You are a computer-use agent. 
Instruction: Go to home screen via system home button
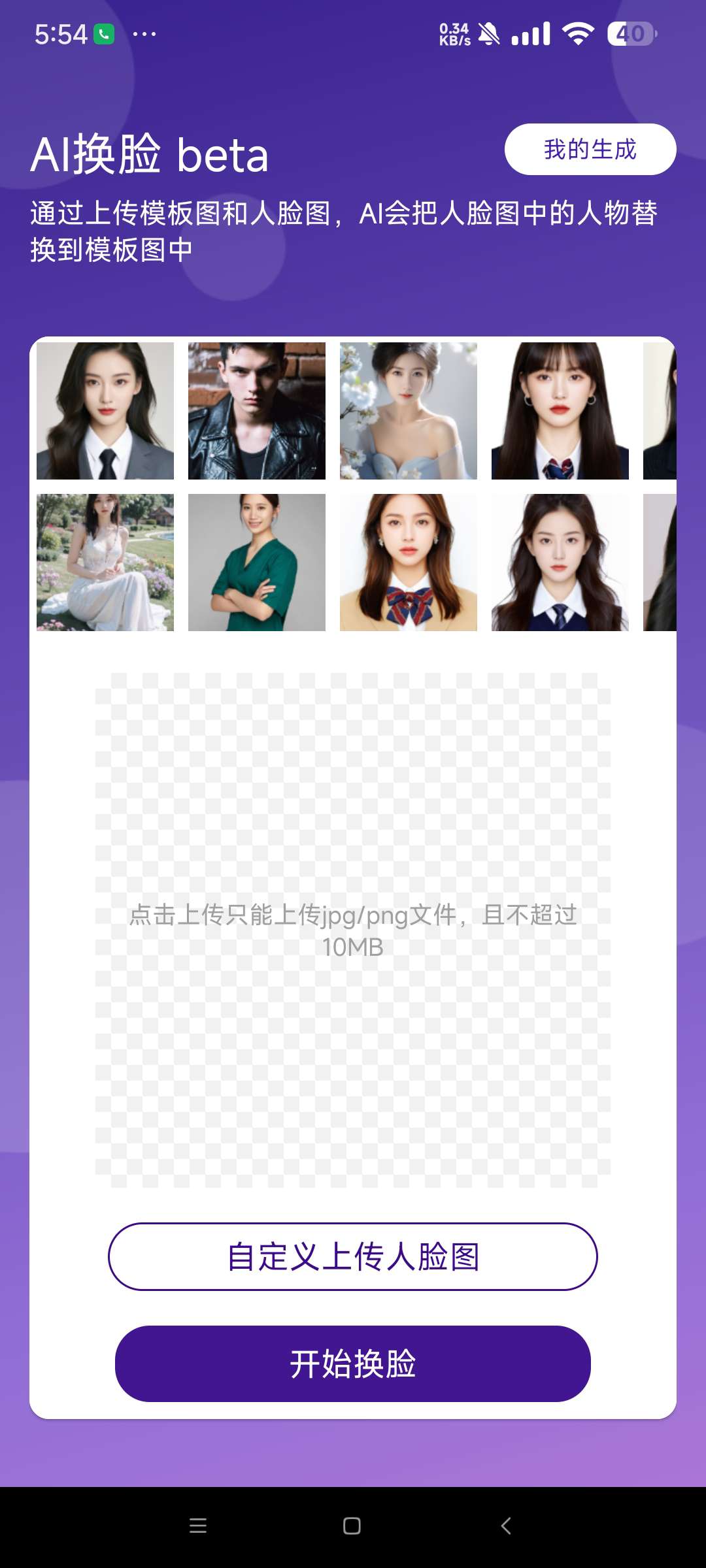pos(352,1526)
